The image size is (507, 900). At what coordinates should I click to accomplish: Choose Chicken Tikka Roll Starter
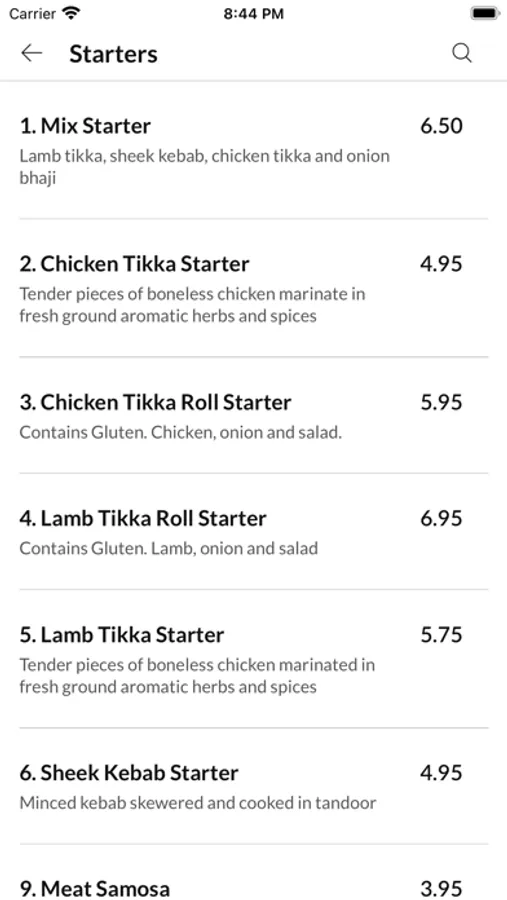point(253,416)
